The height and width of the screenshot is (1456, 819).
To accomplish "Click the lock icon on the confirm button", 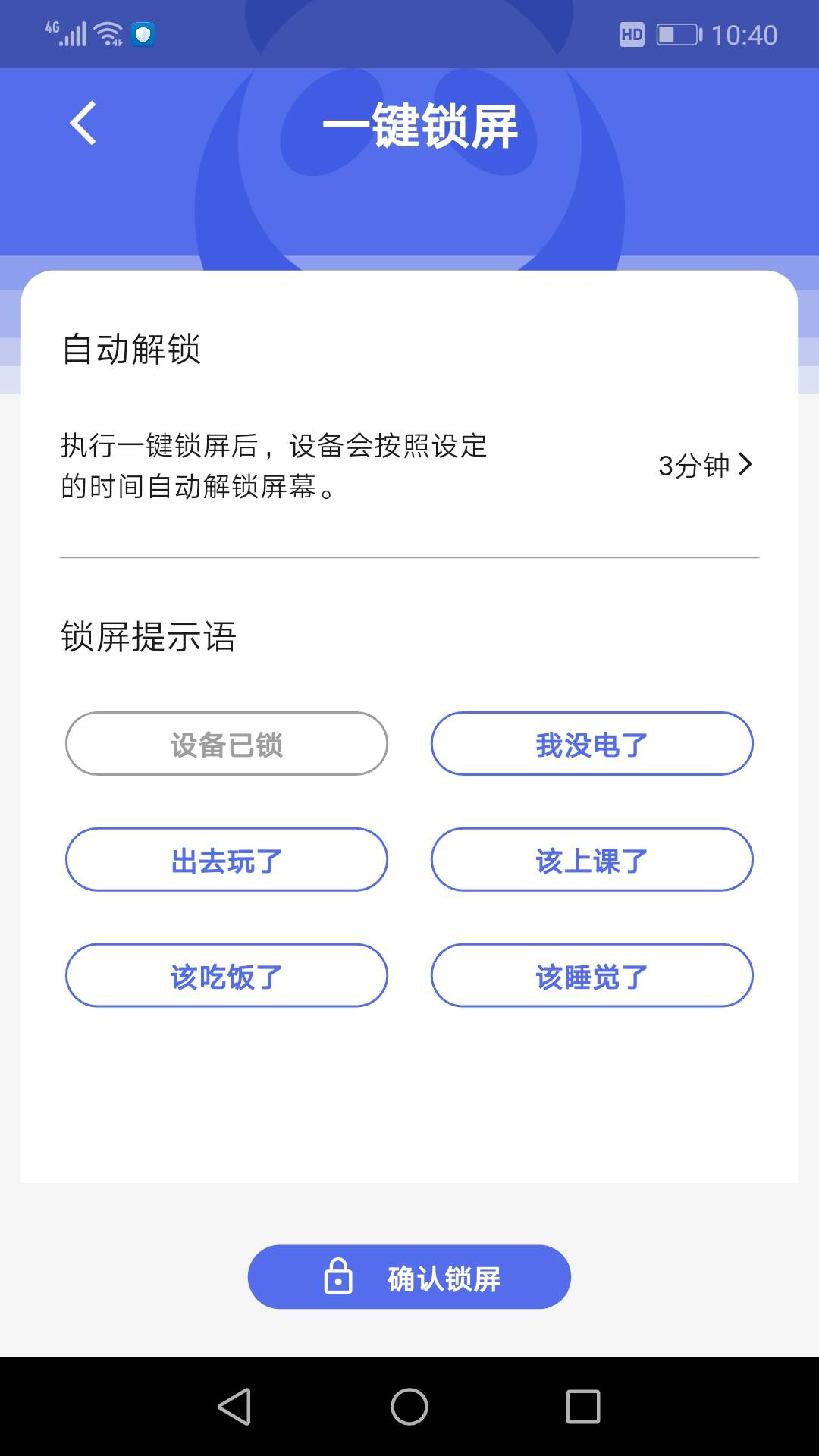I will point(338,1276).
